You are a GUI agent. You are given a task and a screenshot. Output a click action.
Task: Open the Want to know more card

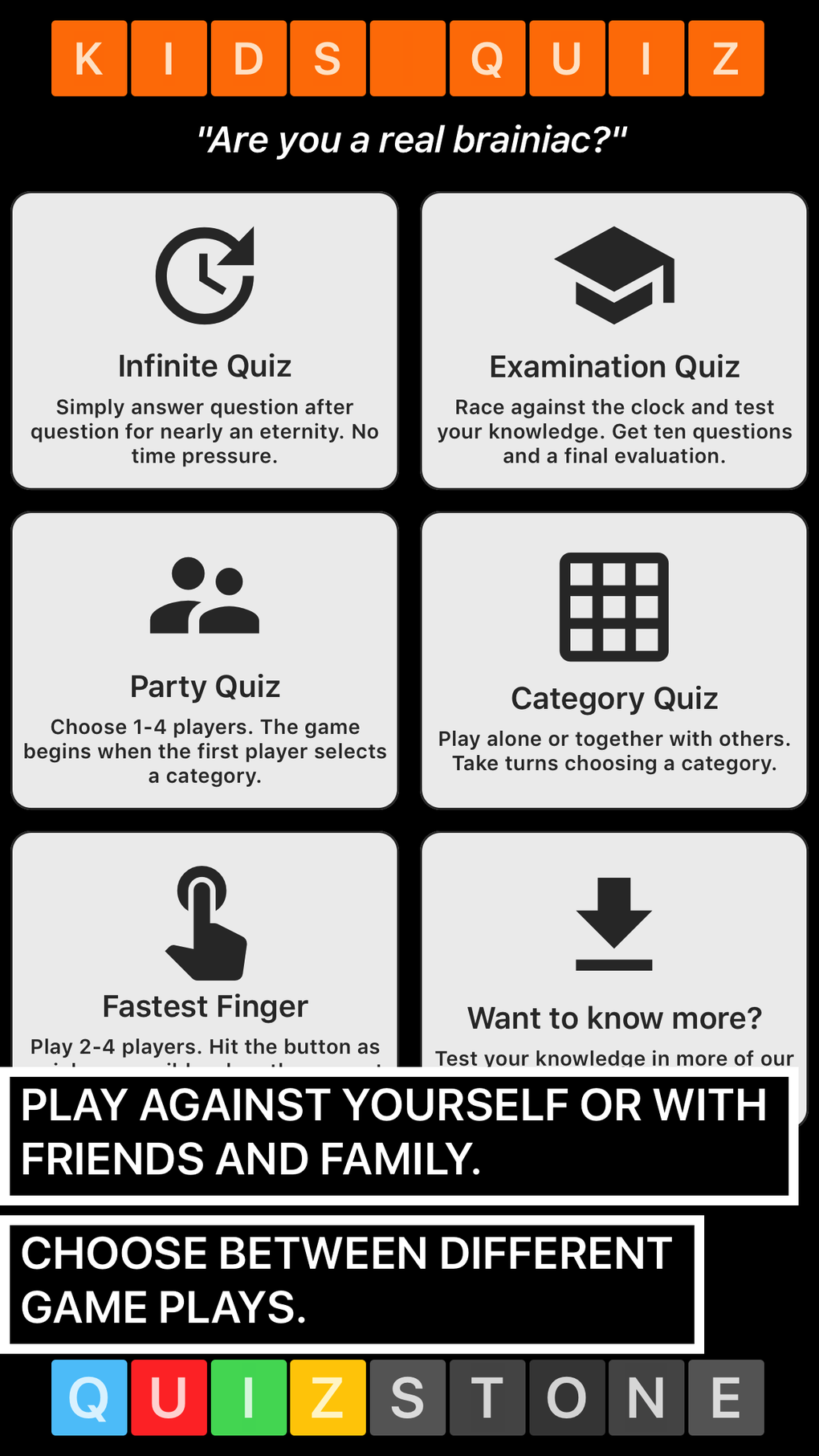614,949
